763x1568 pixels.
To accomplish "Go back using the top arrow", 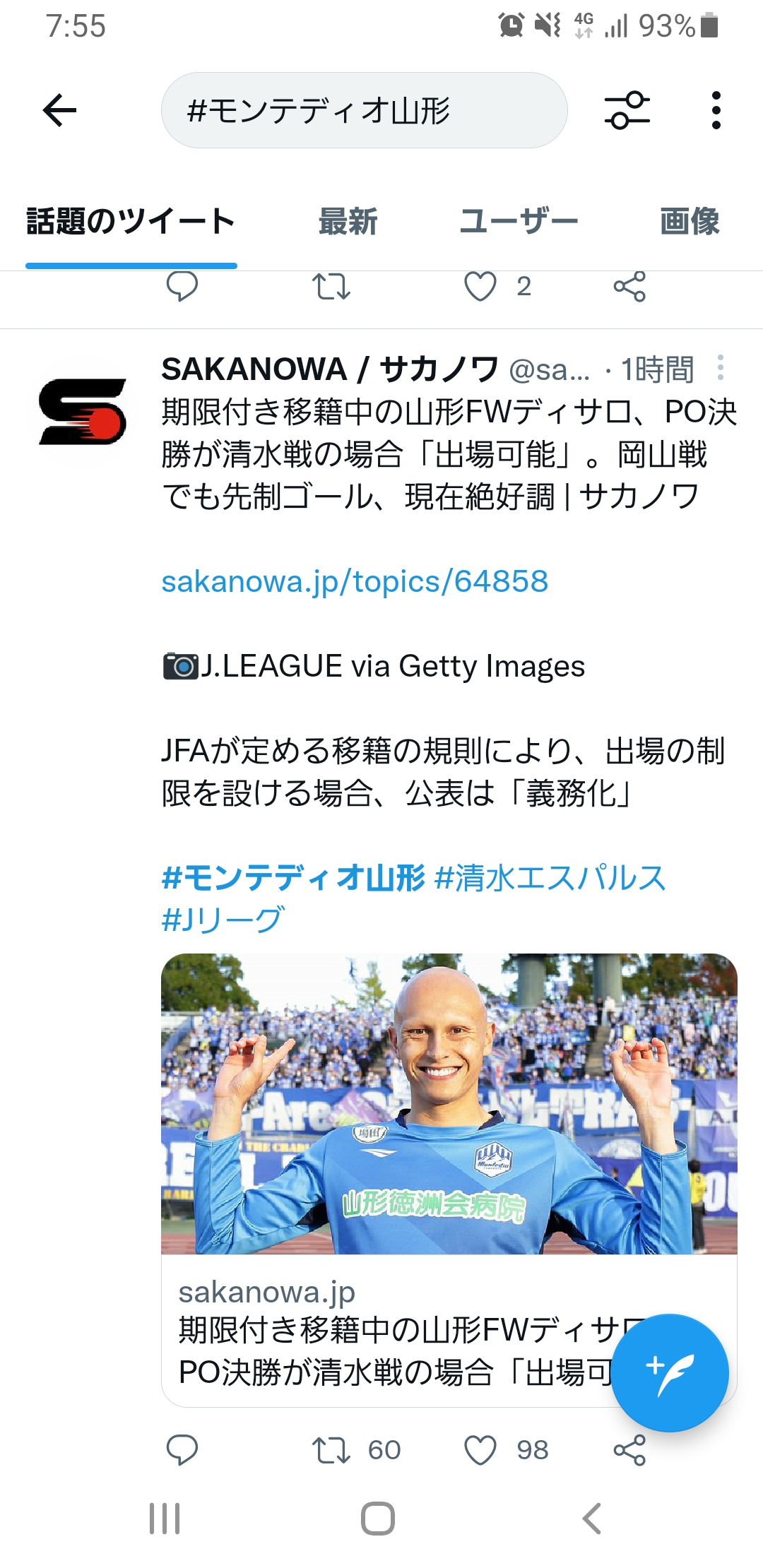I will (x=59, y=110).
